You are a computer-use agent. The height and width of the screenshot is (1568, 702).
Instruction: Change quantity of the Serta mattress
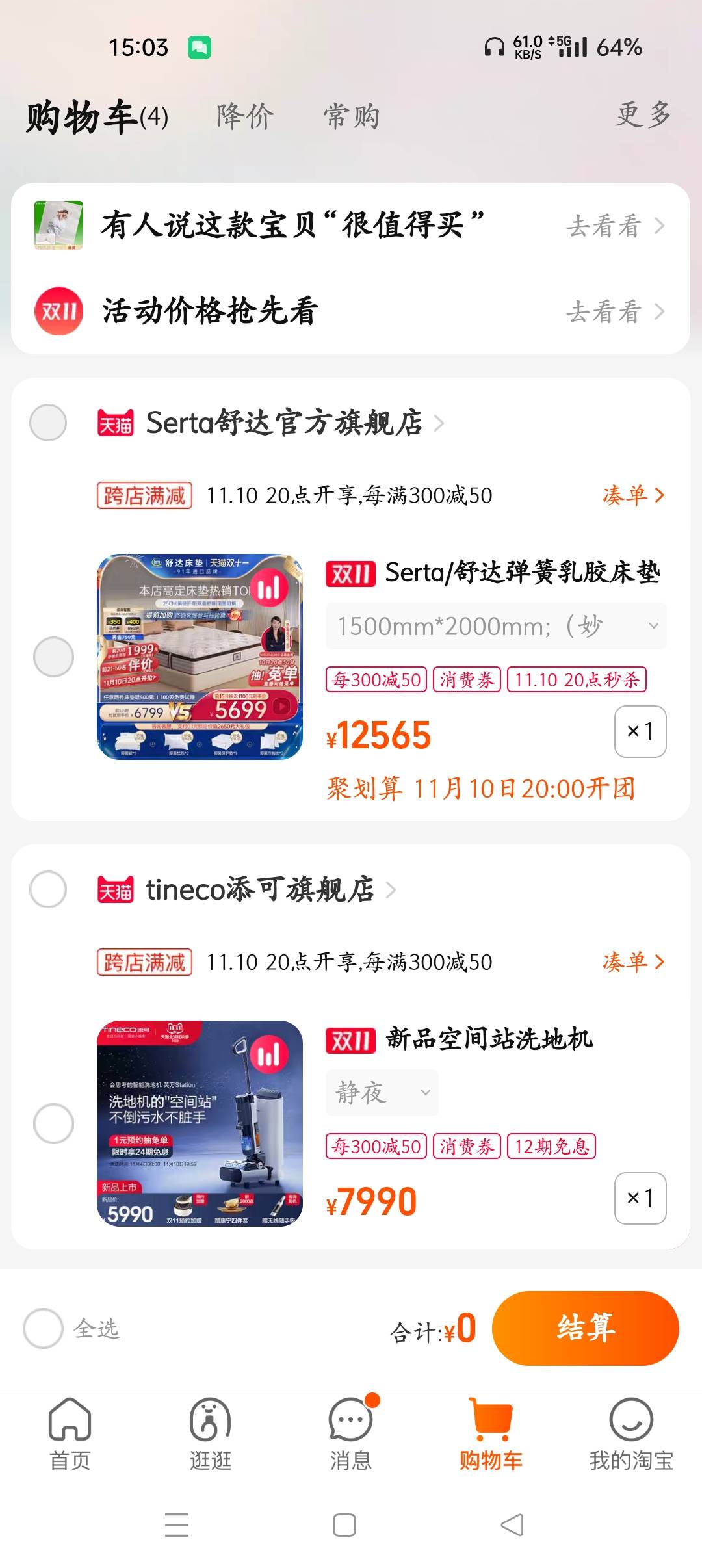pyautogui.click(x=640, y=731)
